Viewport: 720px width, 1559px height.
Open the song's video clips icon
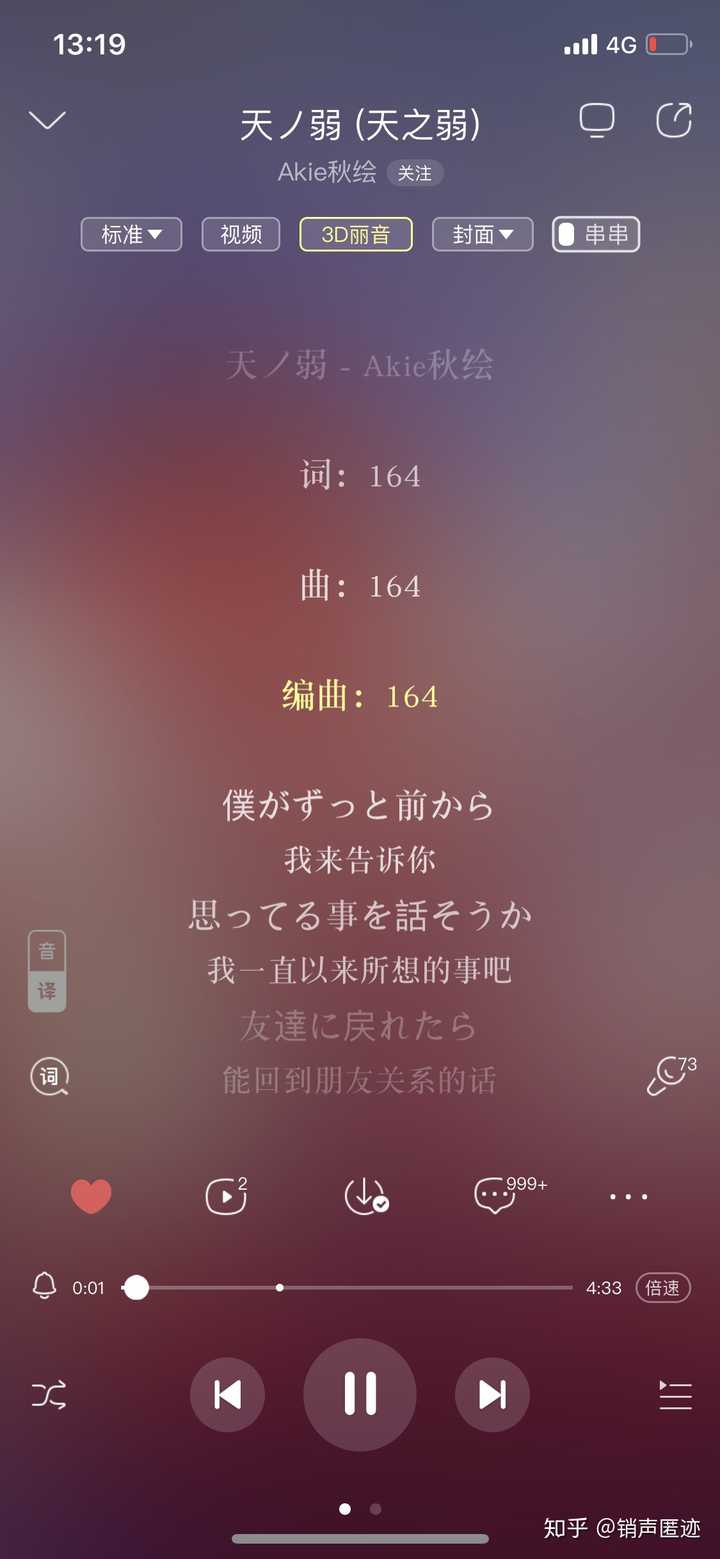click(226, 1196)
